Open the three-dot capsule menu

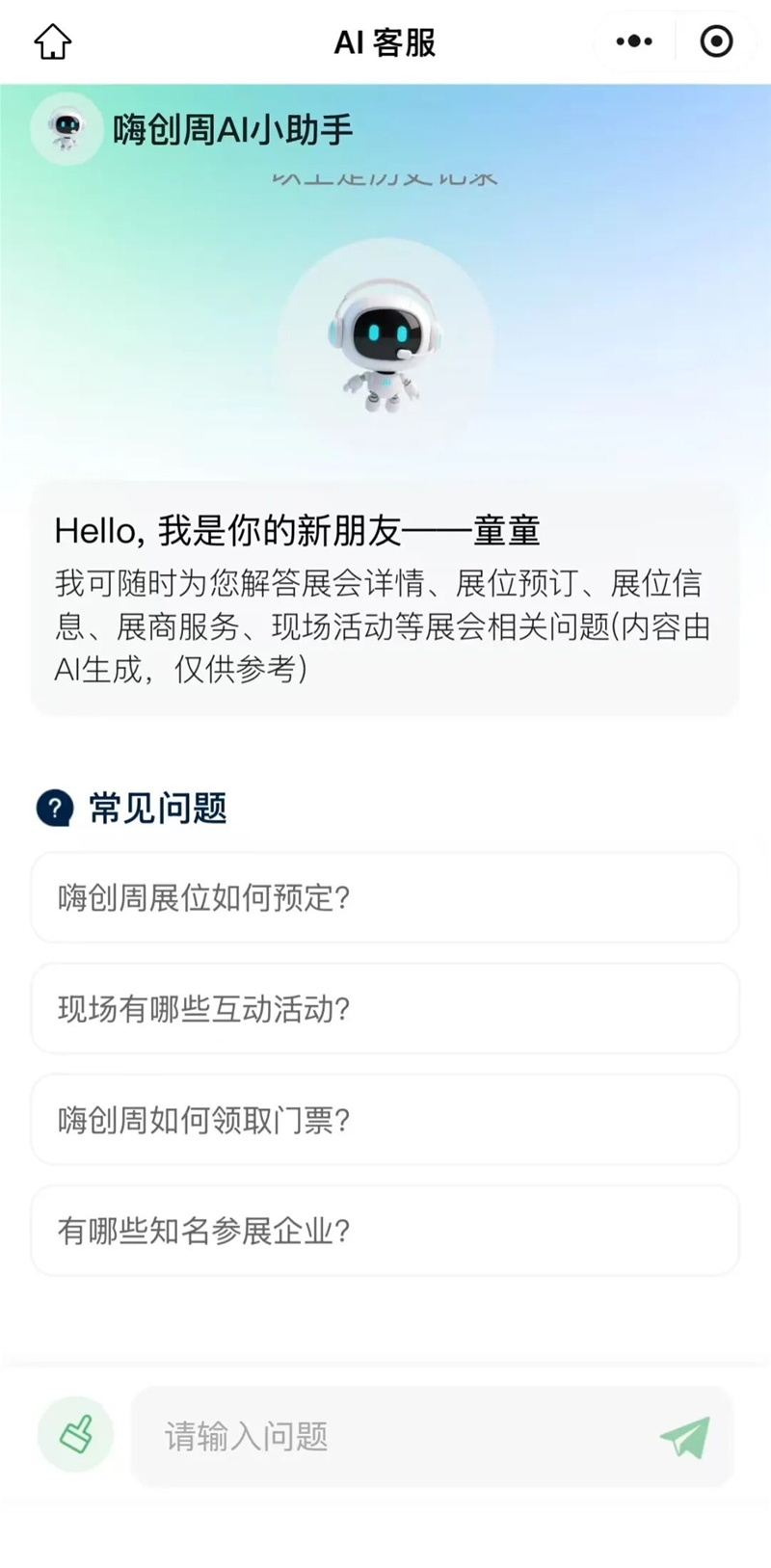click(633, 41)
